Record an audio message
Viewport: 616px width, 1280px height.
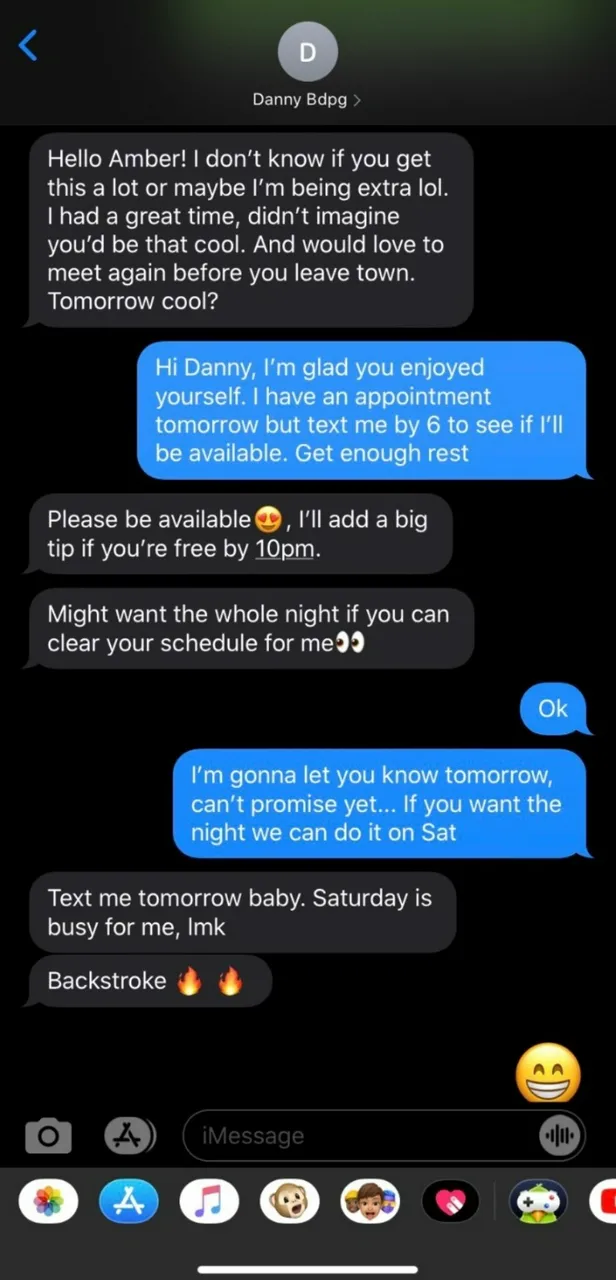559,1135
